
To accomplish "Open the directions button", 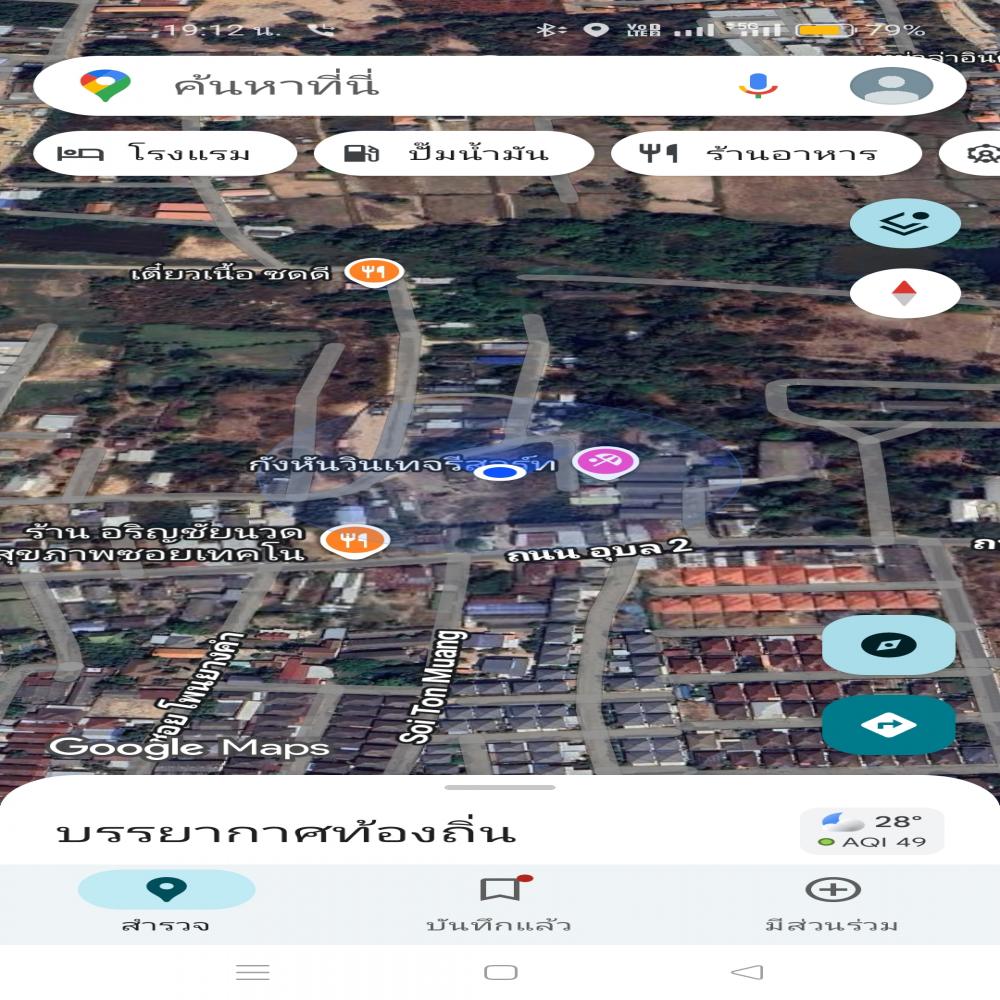I will click(x=888, y=725).
